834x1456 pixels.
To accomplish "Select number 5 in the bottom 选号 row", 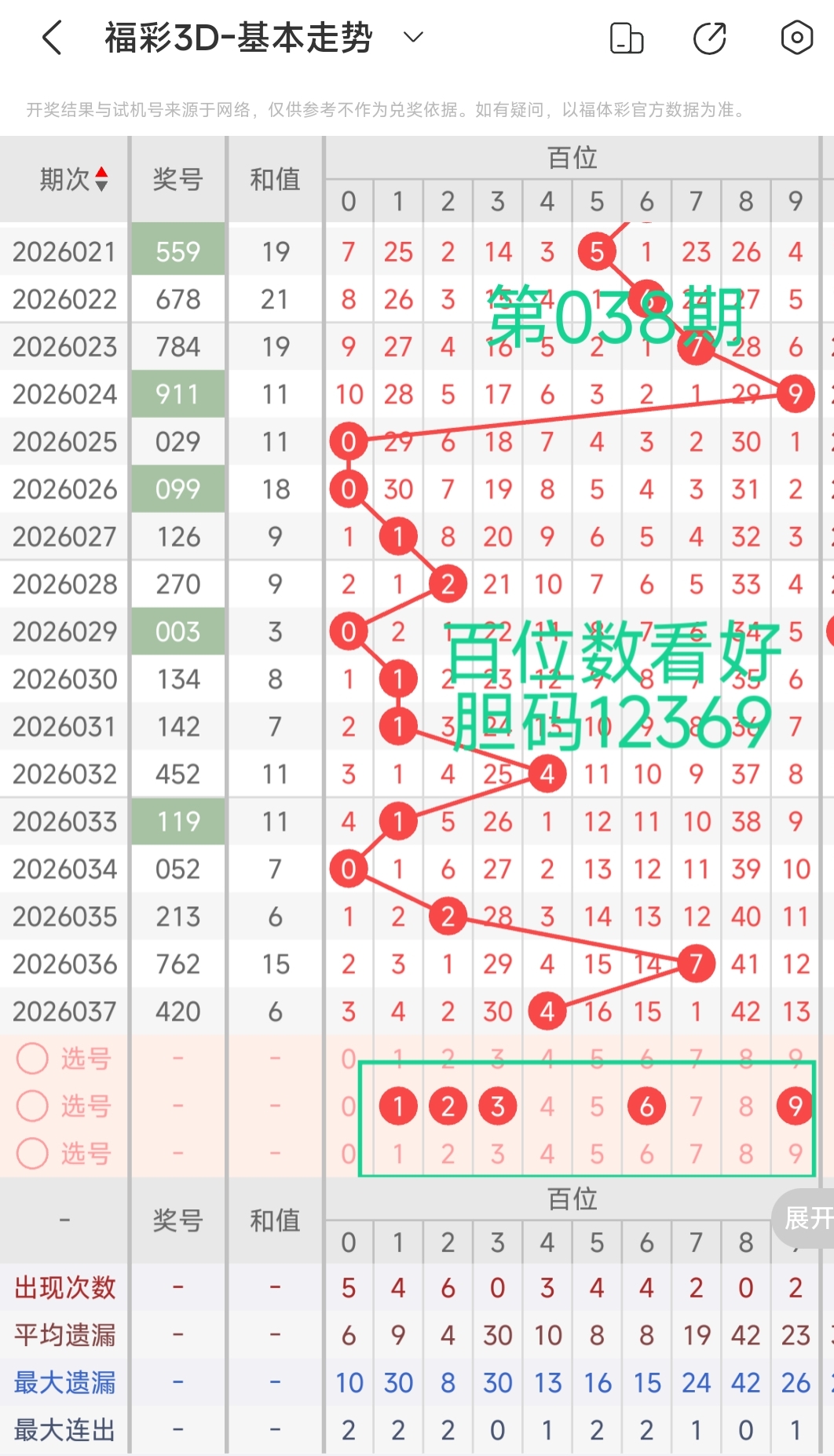I will coord(597,1154).
